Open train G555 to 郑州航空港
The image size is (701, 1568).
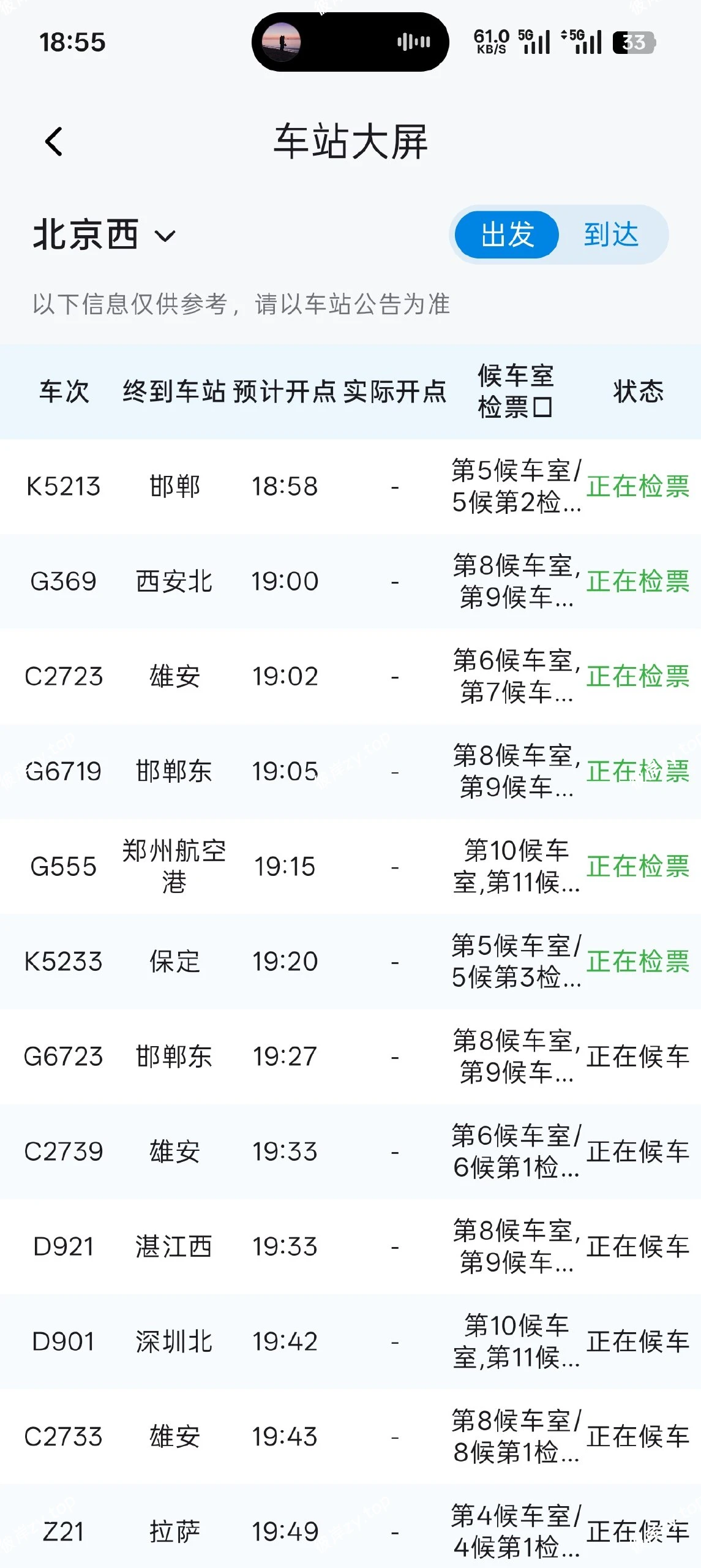pos(350,866)
